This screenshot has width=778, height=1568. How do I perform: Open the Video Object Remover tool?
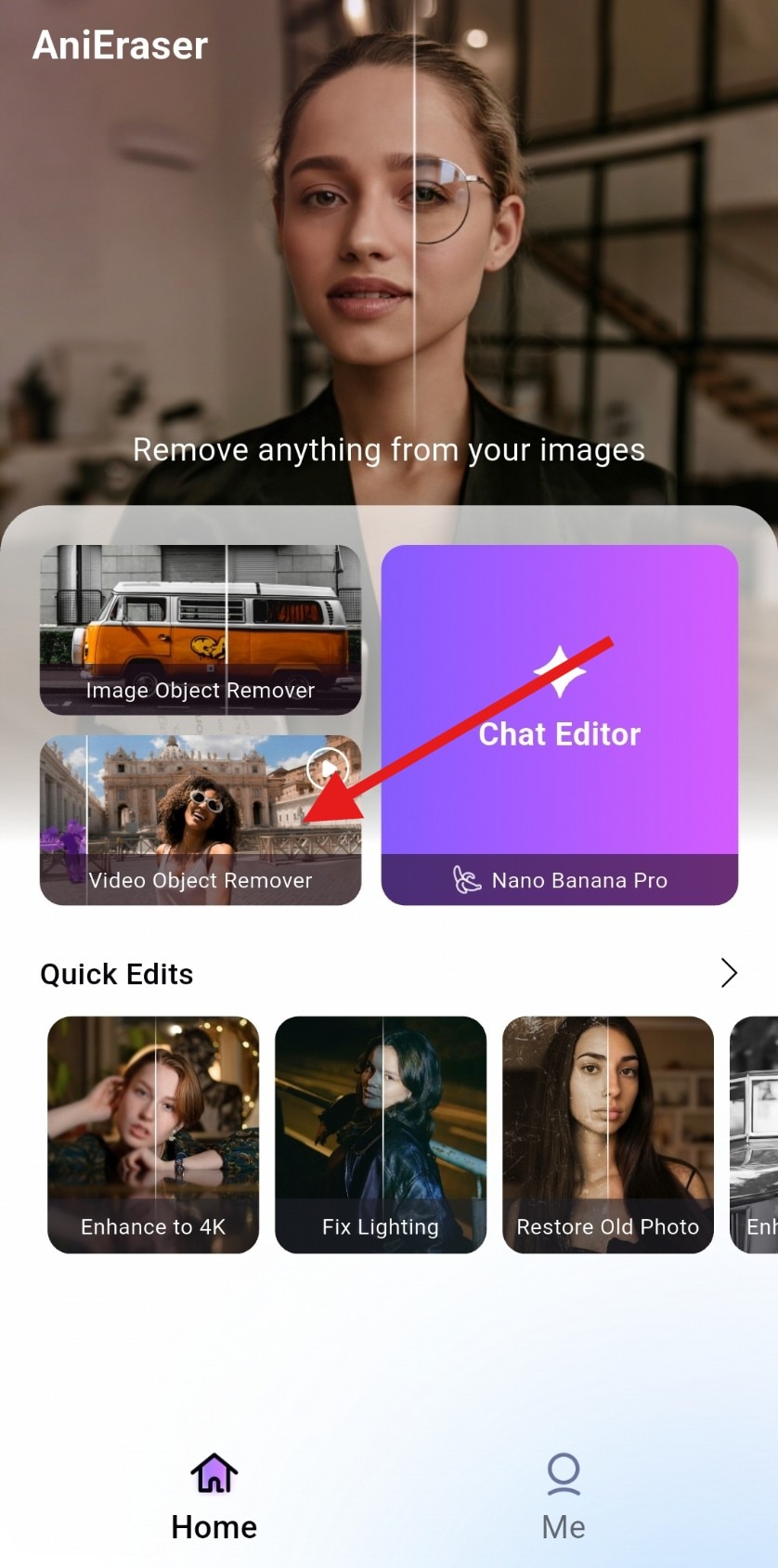[x=200, y=820]
